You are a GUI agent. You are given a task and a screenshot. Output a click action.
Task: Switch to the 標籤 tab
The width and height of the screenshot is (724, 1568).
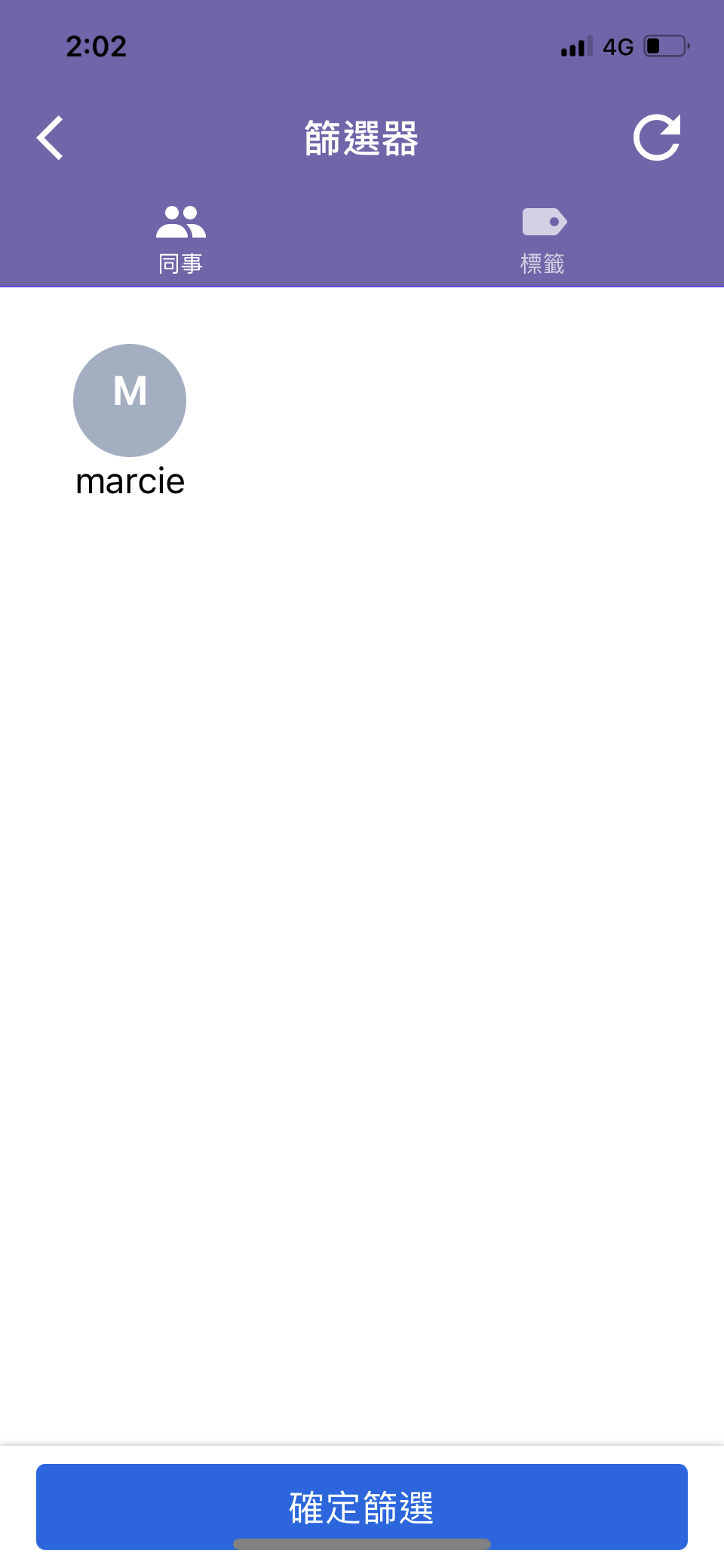(x=543, y=240)
